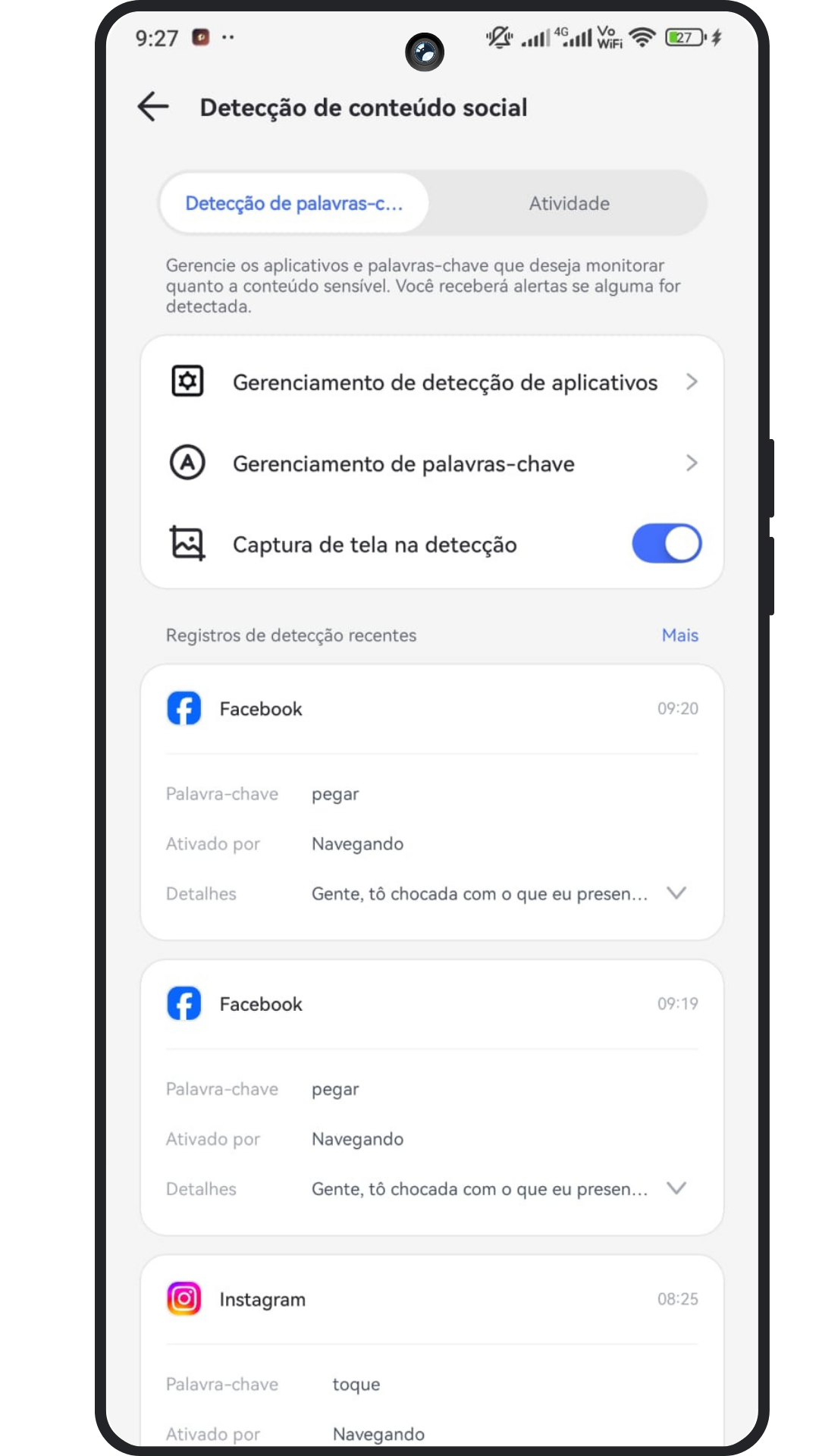The width and height of the screenshot is (819, 1456).
Task: Expand details of the 09:20 Facebook record
Action: [676, 893]
